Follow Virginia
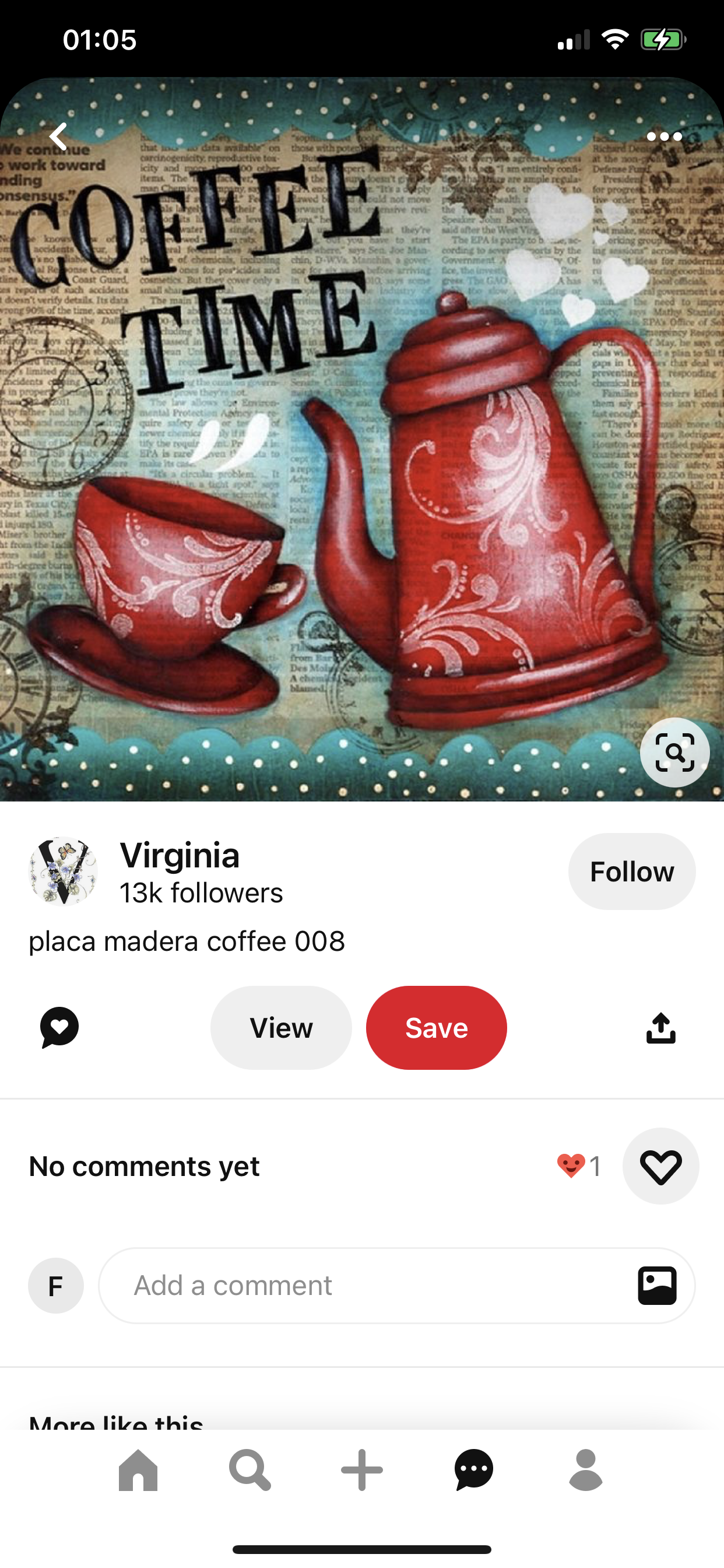 [631, 871]
